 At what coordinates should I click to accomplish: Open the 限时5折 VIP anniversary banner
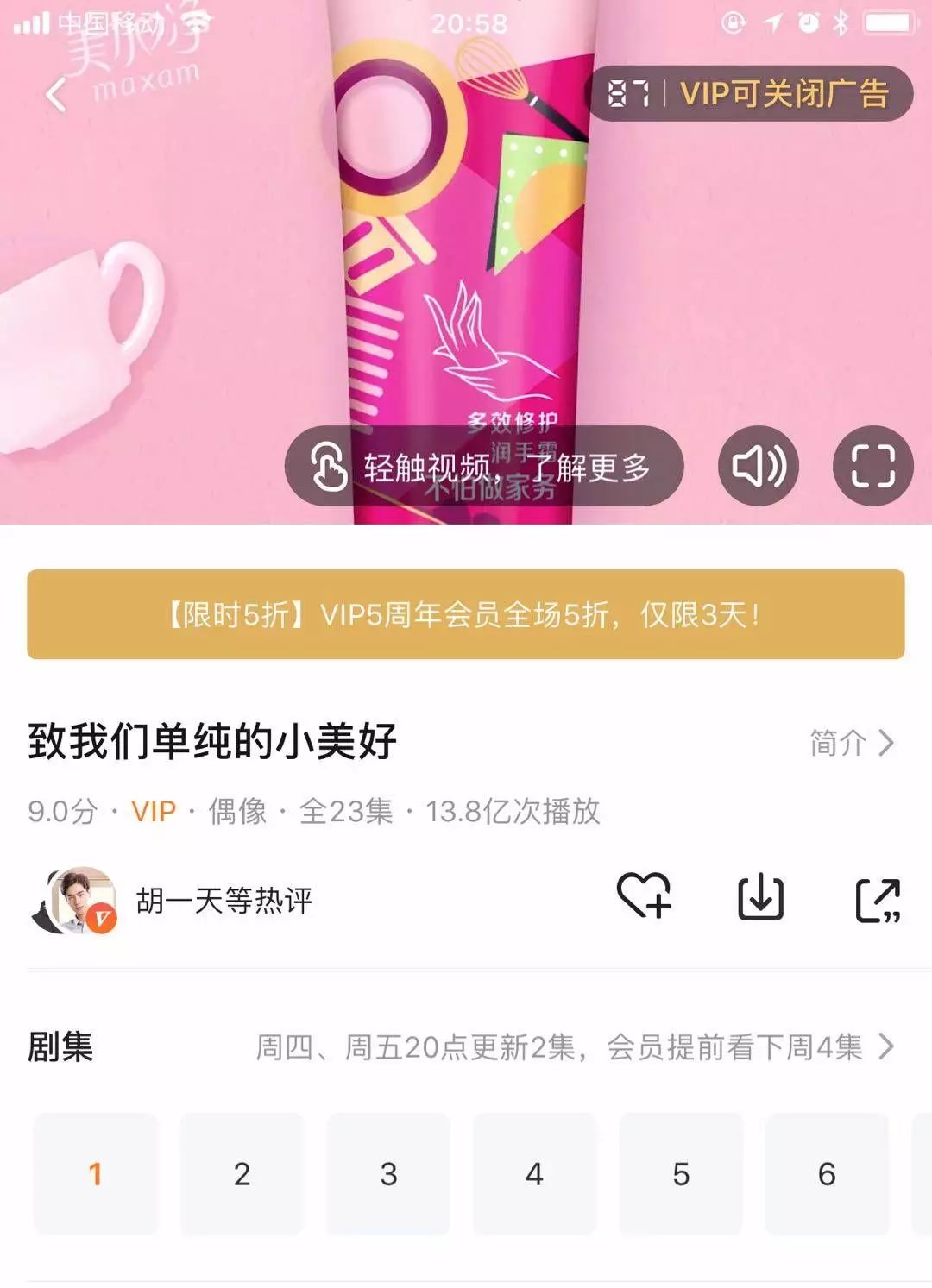click(466, 614)
